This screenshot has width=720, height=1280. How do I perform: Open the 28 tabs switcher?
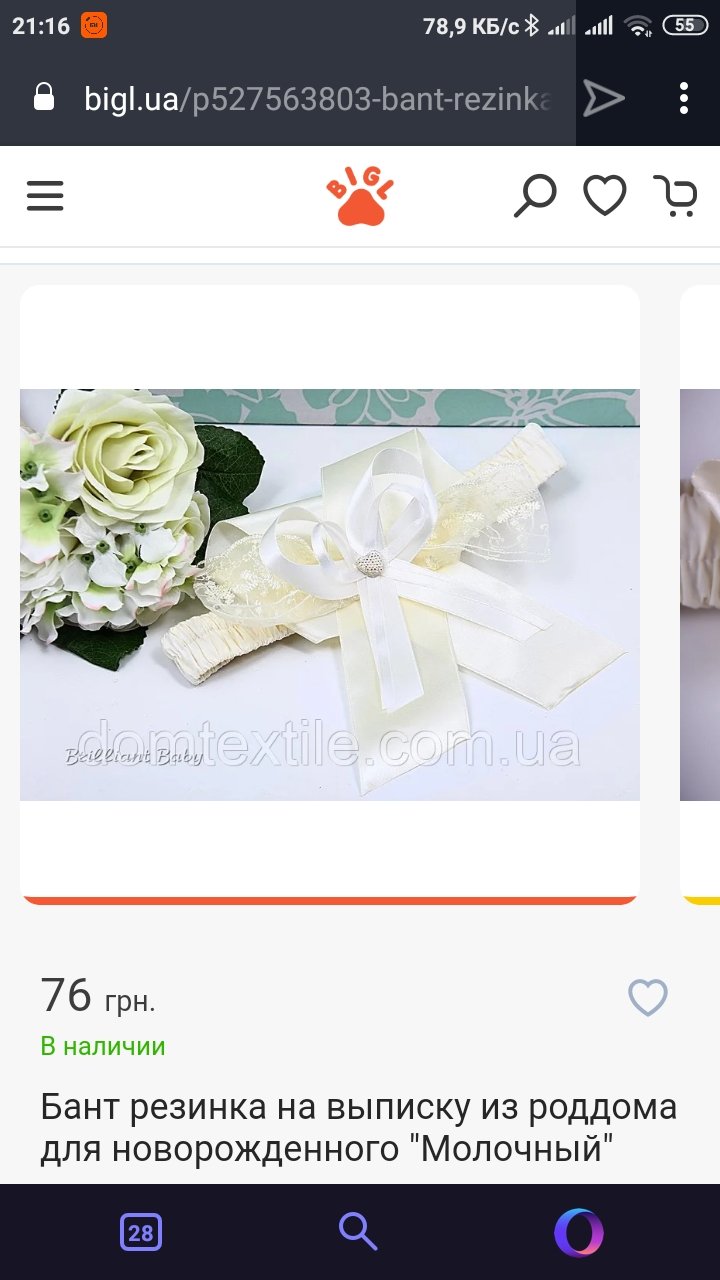point(141,1233)
